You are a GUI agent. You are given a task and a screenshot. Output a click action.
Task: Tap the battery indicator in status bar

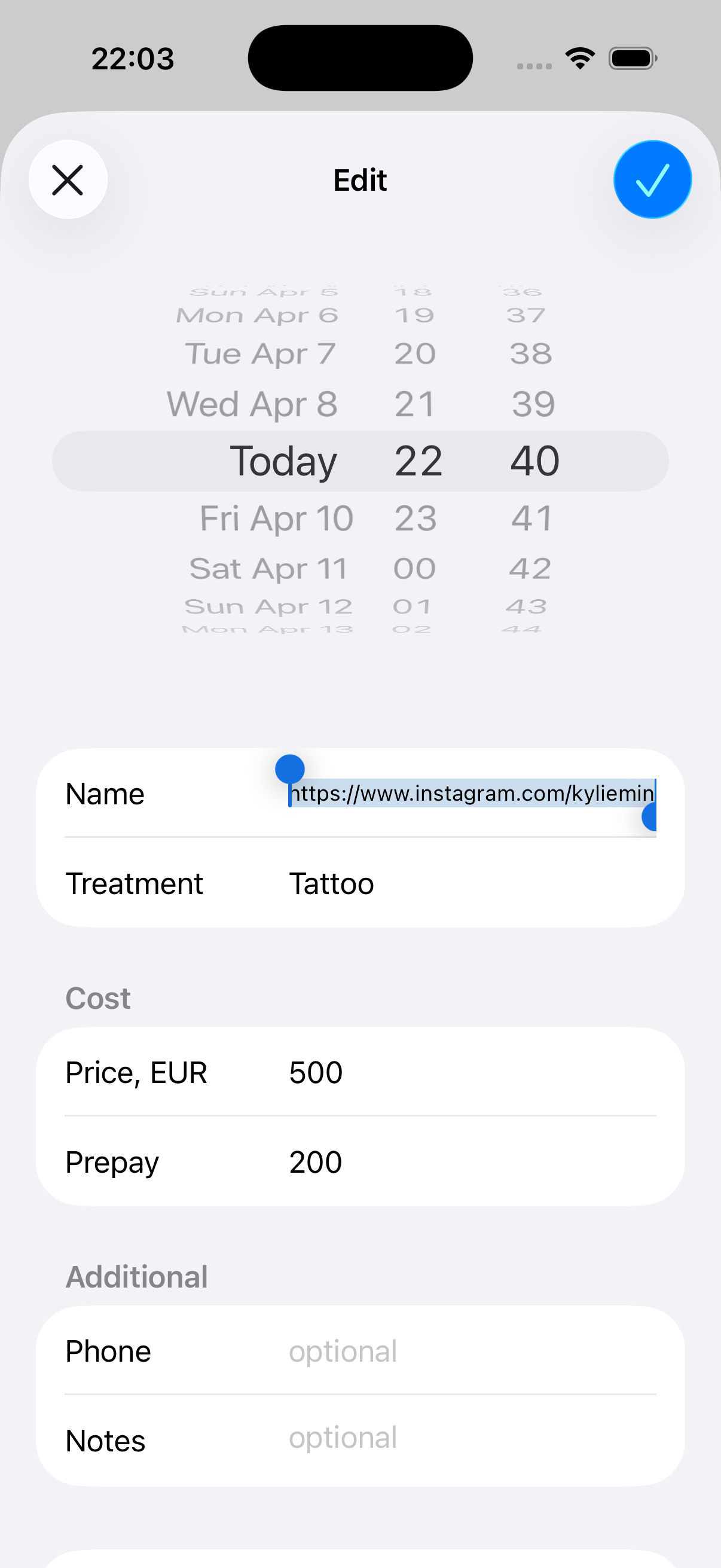(x=633, y=57)
